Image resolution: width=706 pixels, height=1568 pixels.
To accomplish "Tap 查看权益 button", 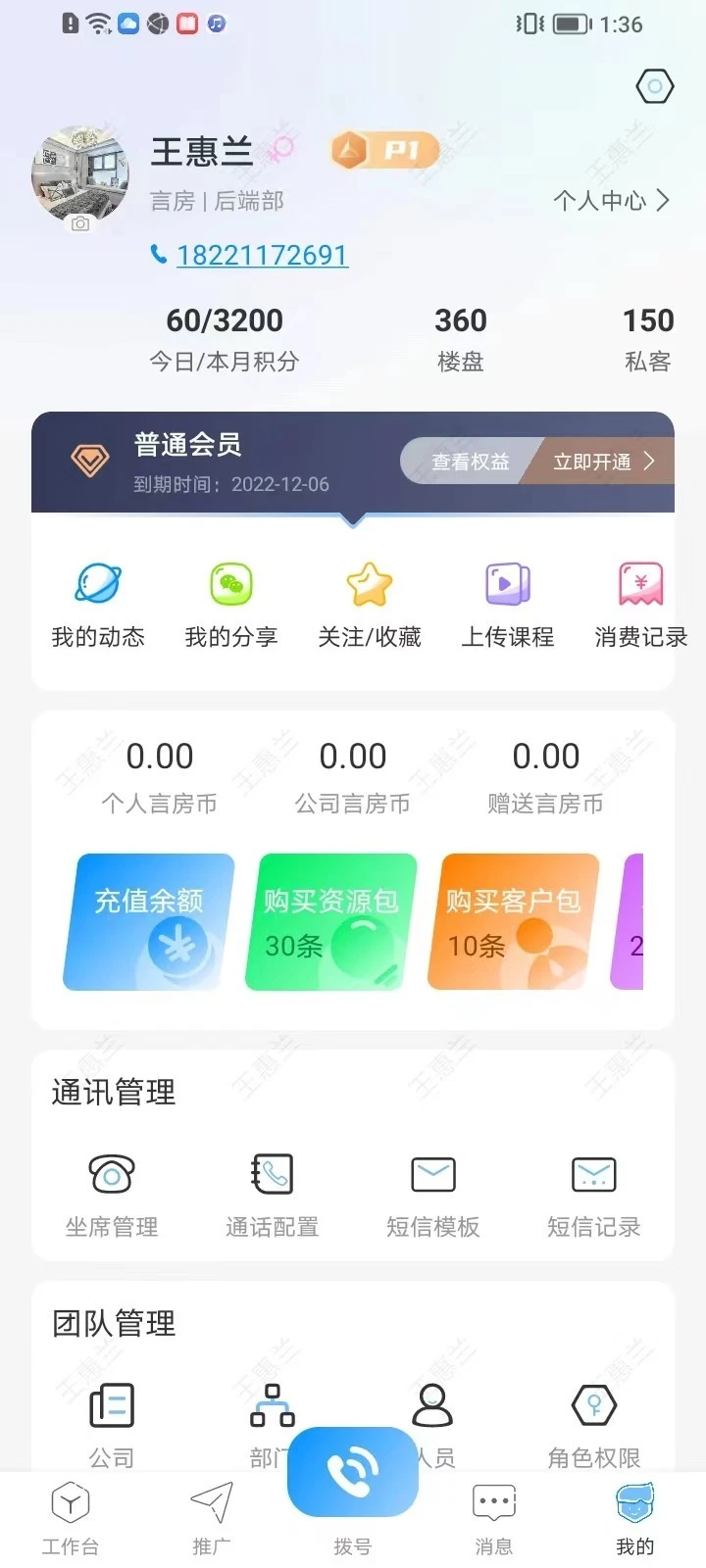I will pos(470,461).
